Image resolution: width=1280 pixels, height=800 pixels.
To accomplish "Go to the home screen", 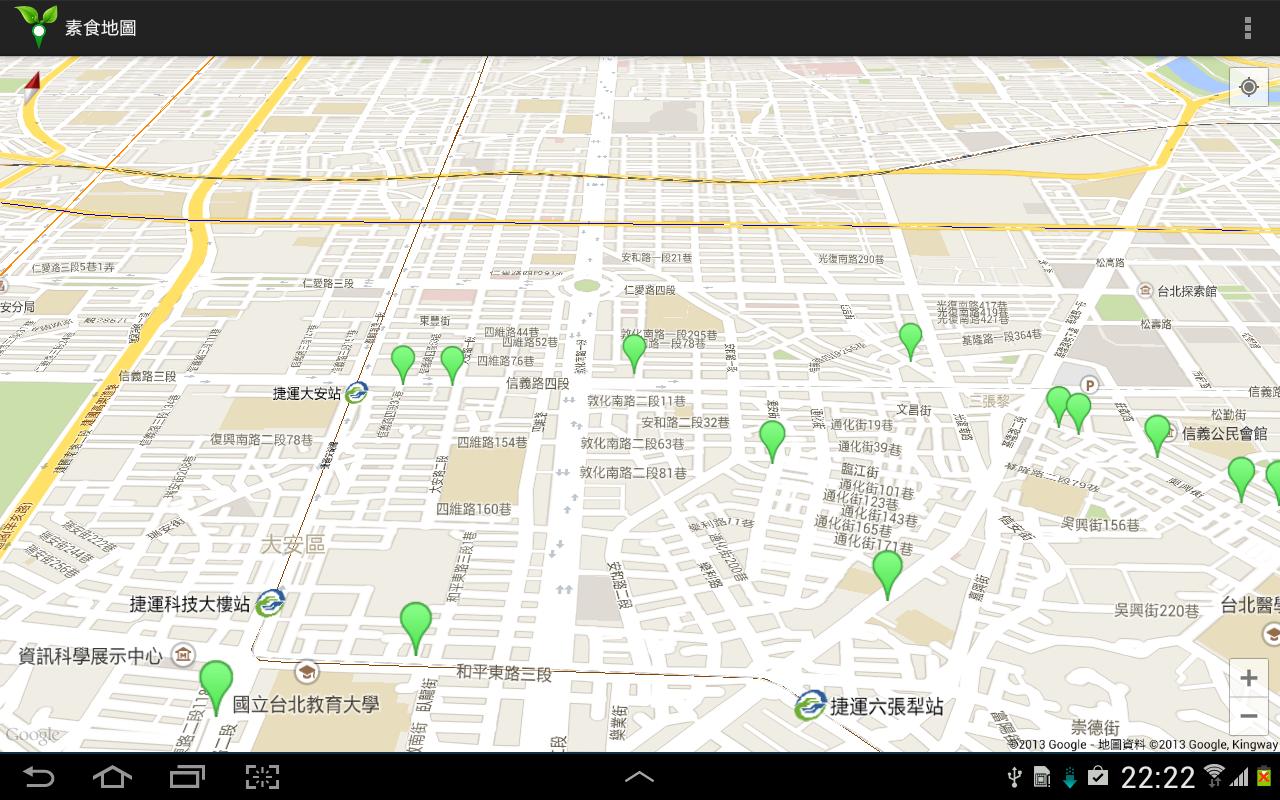I will 112,777.
